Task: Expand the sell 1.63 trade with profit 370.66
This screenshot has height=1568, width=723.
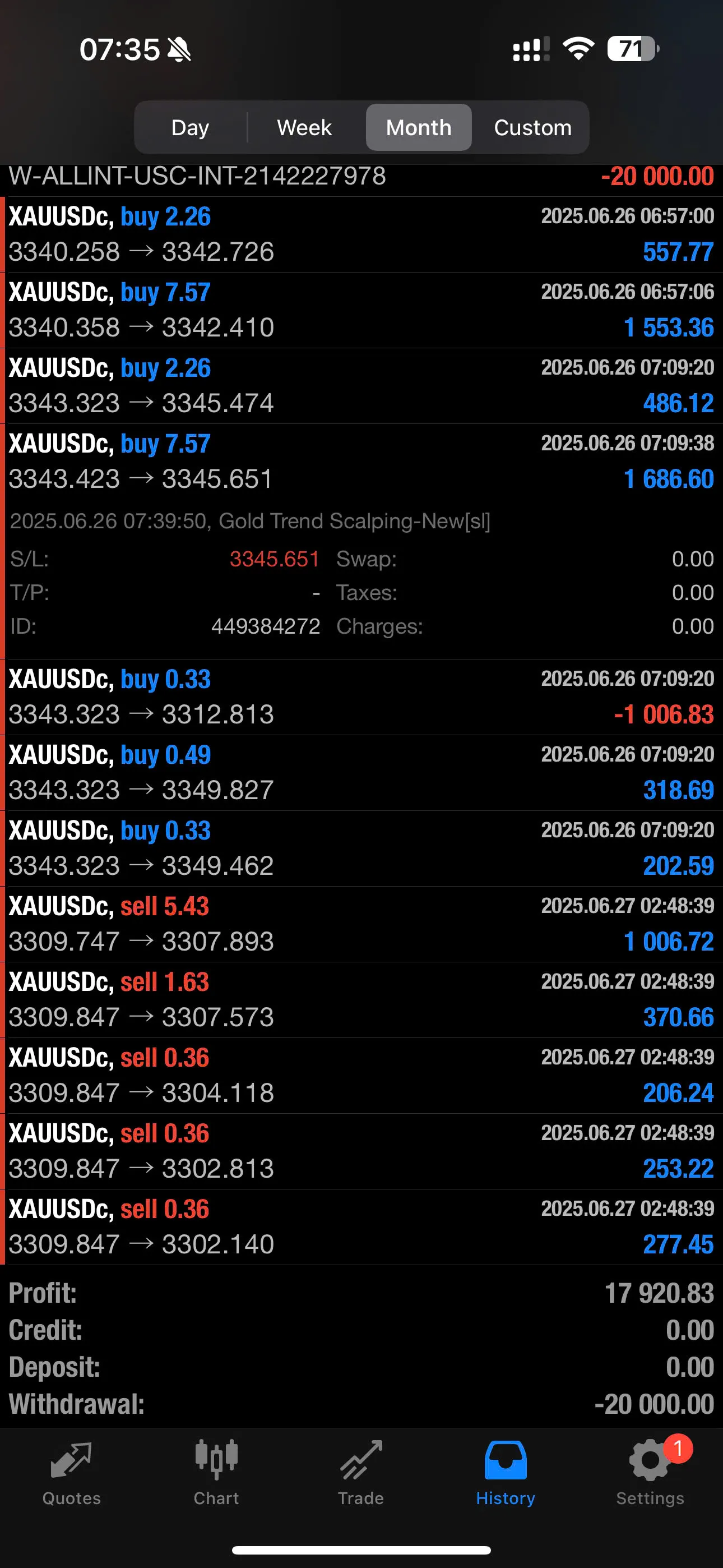Action: coord(361,999)
